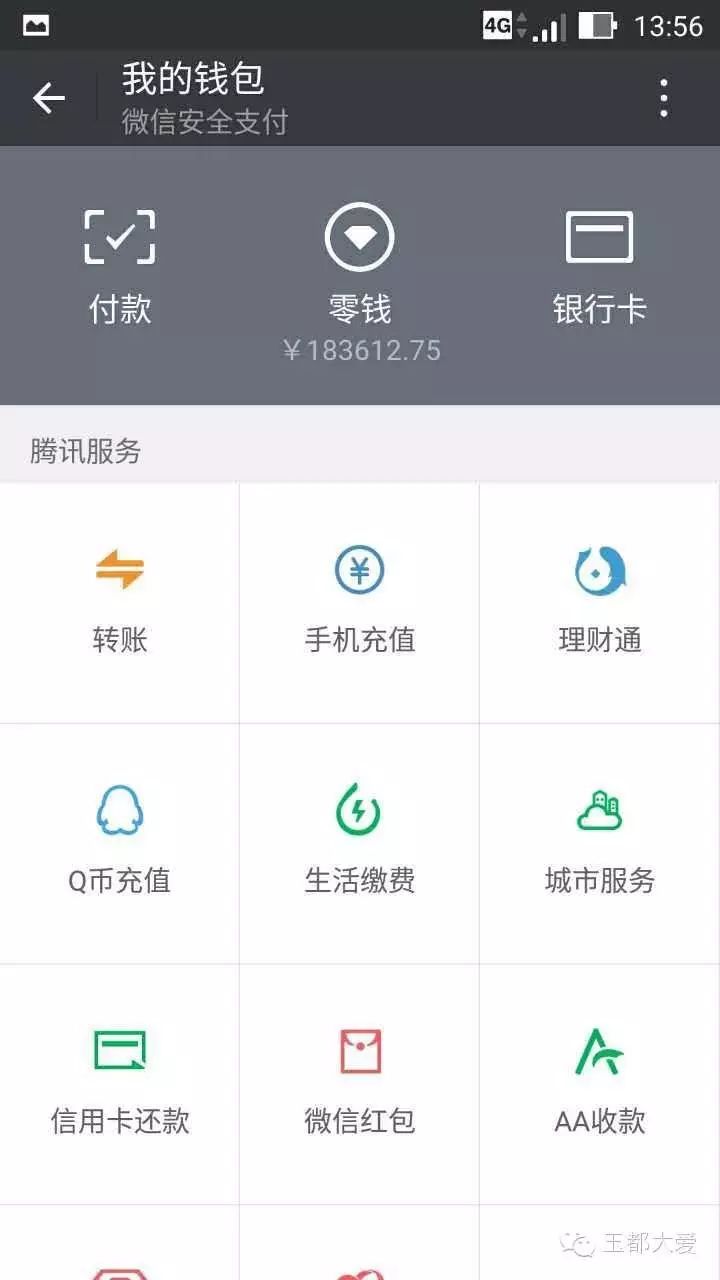720x1280 pixels.
Task: Open 手机充值 mobile top-up
Action: pos(360,603)
